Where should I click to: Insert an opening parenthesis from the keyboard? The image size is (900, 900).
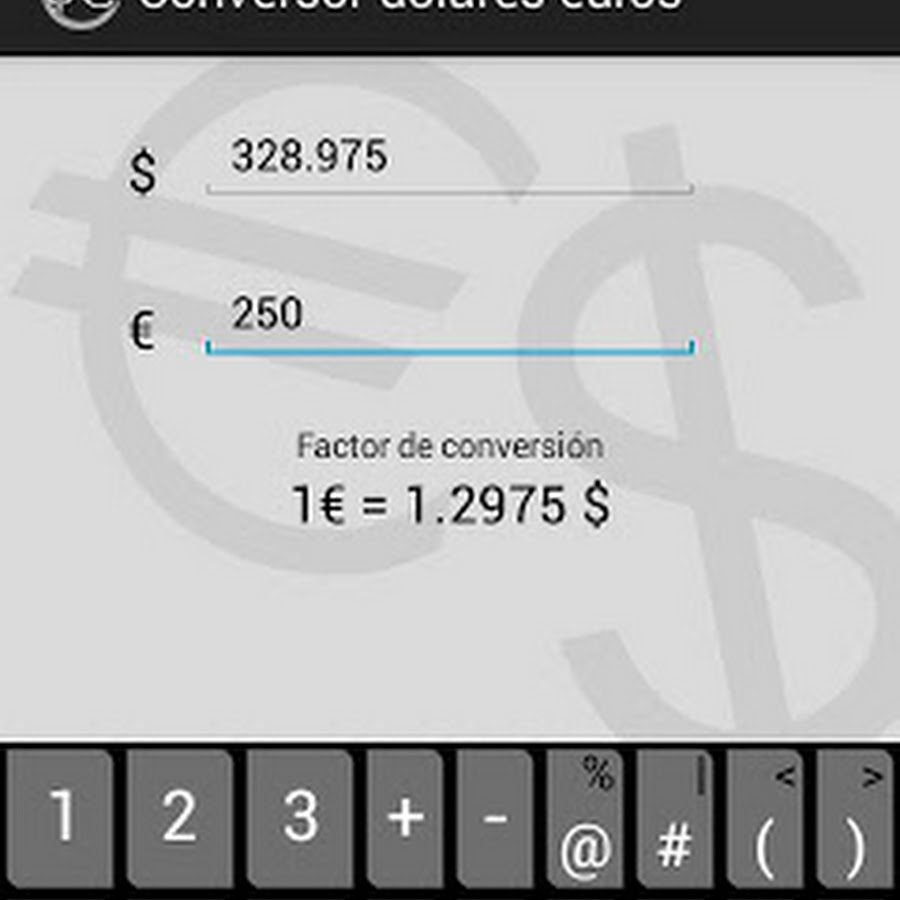click(764, 820)
